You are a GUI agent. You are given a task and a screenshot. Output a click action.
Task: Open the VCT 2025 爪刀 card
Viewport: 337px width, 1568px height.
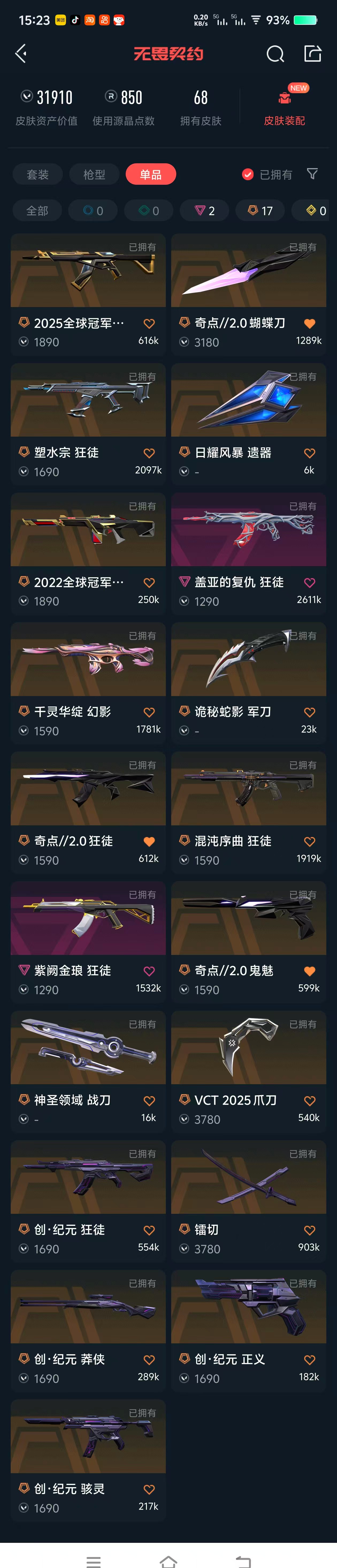248,1071
